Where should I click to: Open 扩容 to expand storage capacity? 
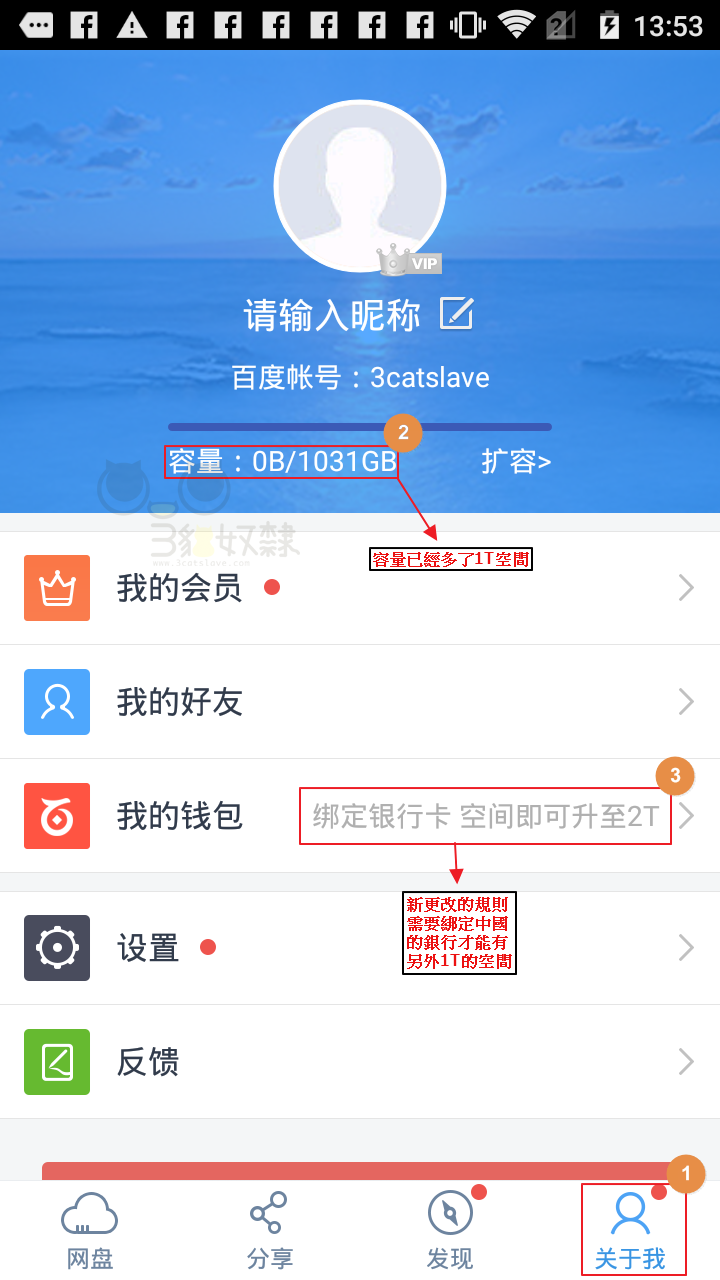click(516, 461)
